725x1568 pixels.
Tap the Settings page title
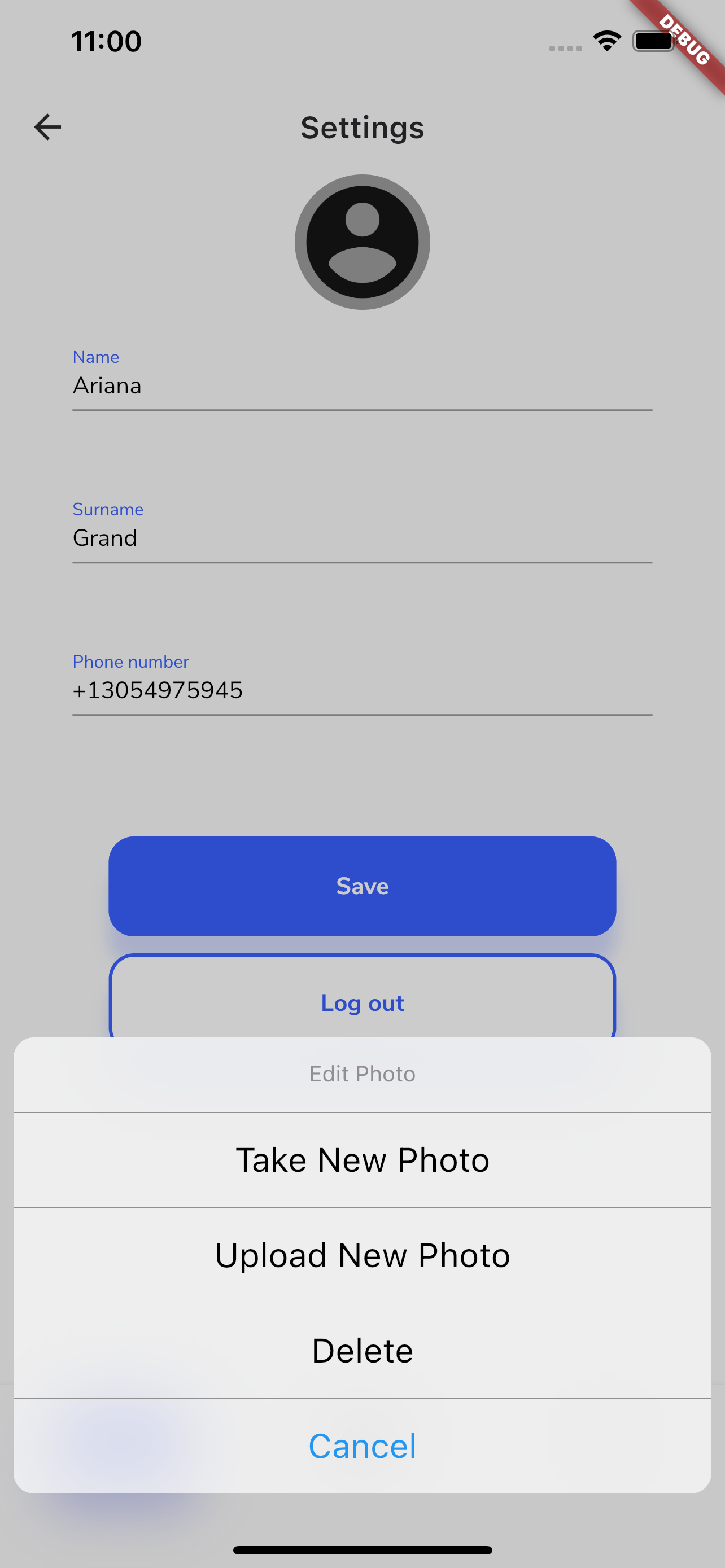coord(362,127)
